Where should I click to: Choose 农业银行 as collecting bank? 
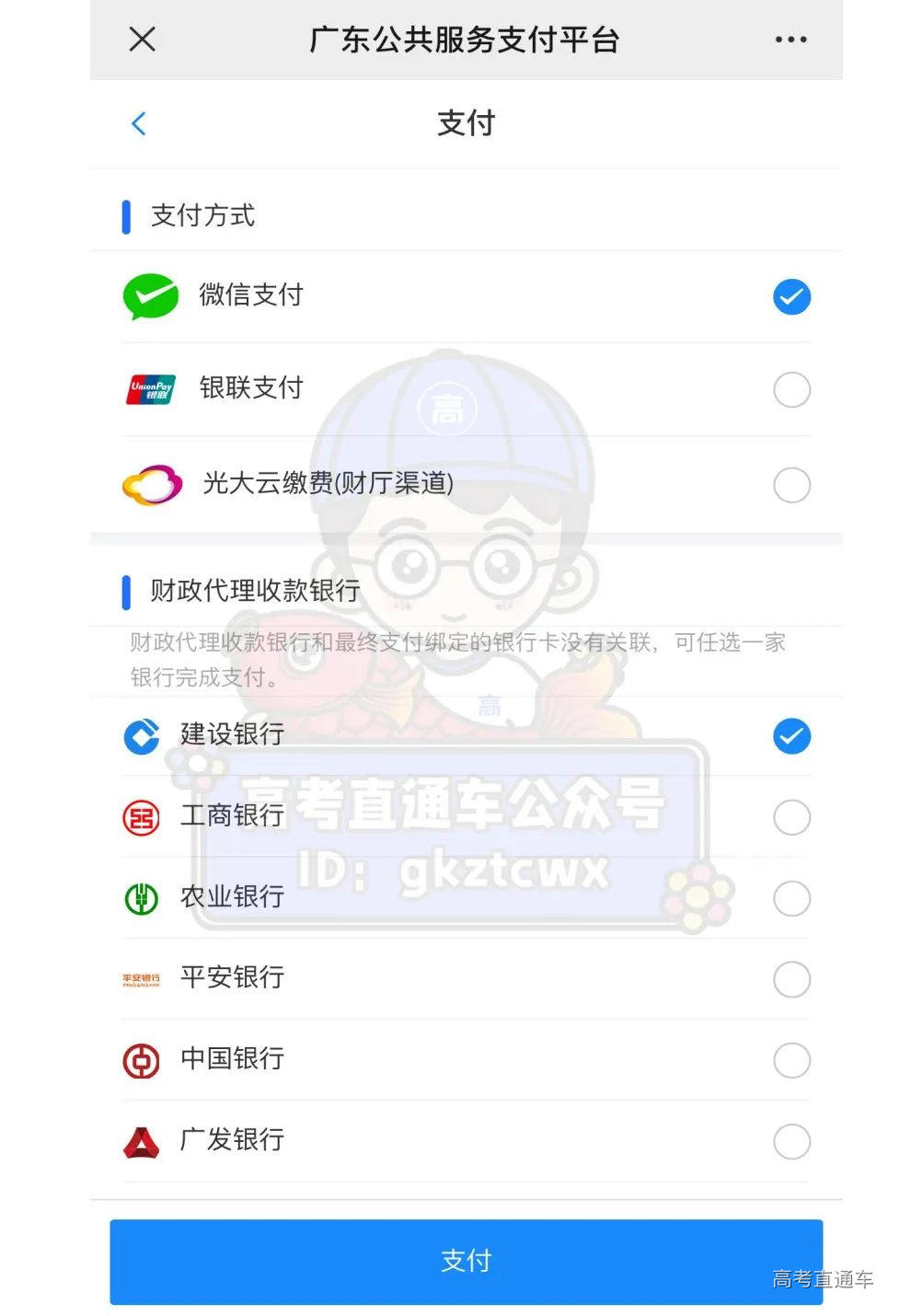(x=790, y=898)
